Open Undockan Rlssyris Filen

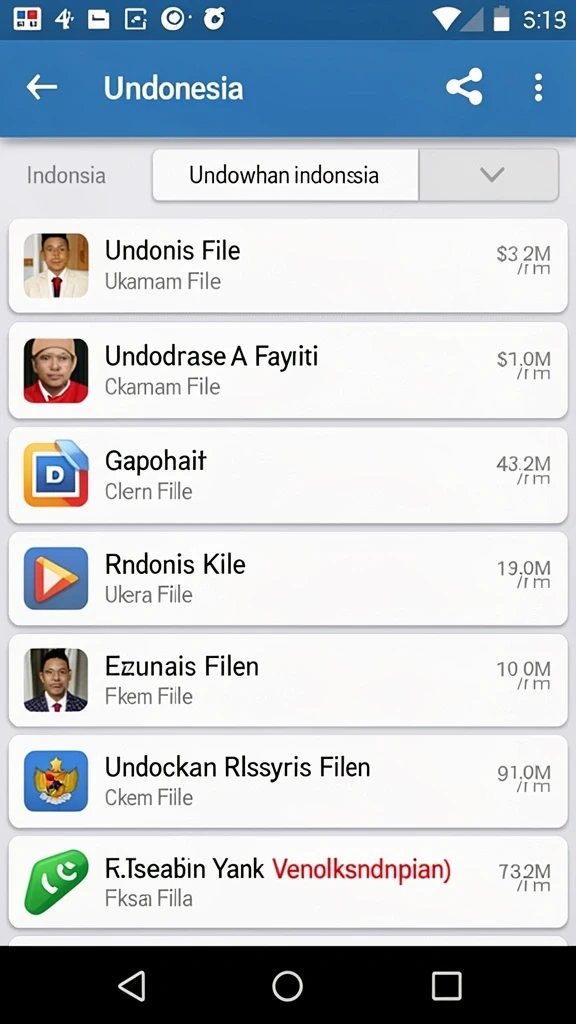click(288, 782)
